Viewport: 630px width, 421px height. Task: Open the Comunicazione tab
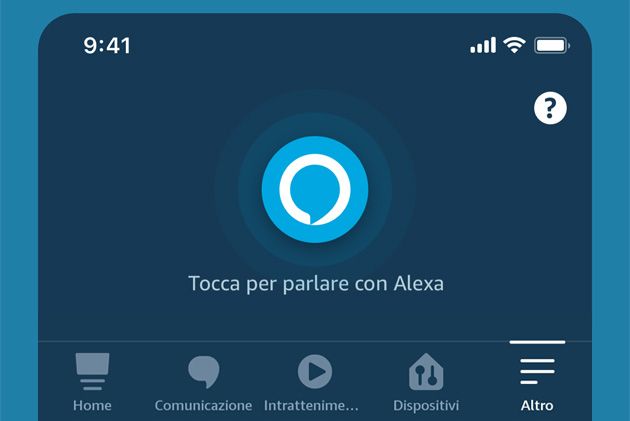coord(203,382)
